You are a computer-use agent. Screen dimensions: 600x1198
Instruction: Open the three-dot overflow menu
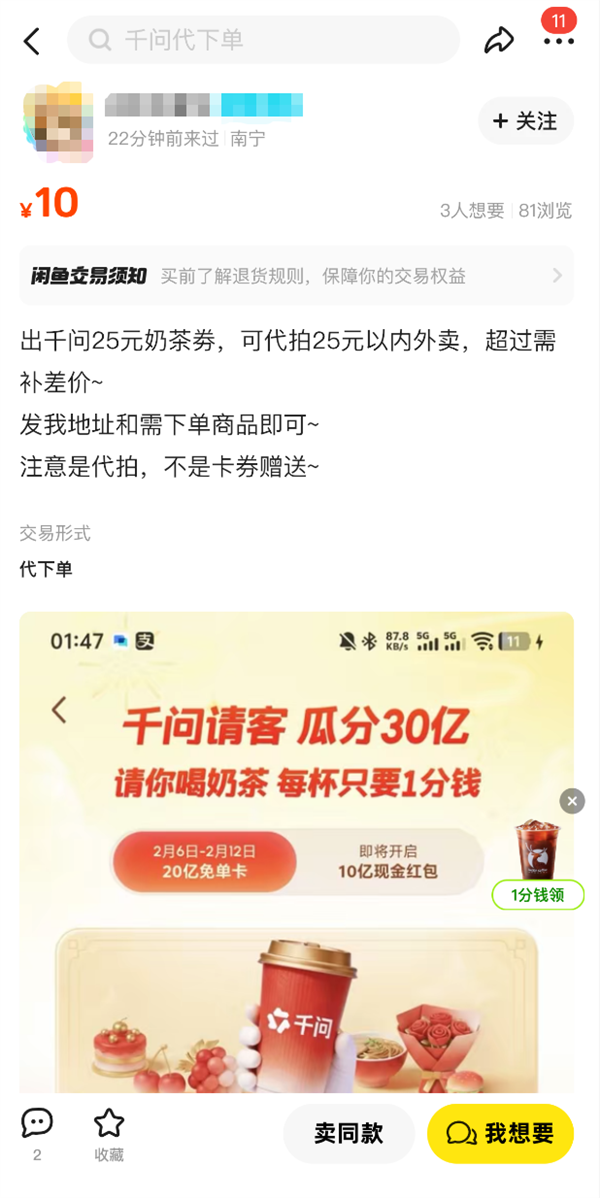click(x=558, y=41)
